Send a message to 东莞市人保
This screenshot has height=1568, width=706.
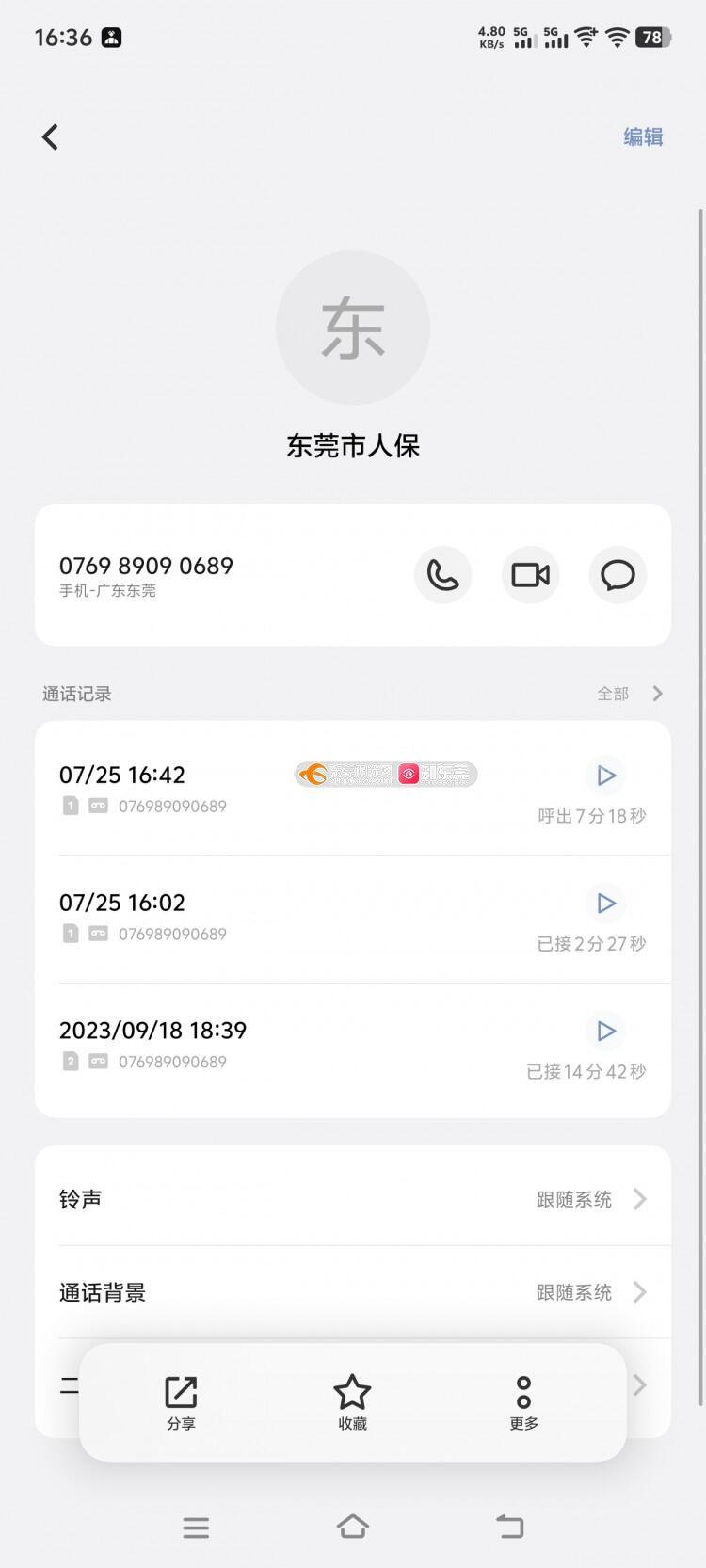pos(618,574)
